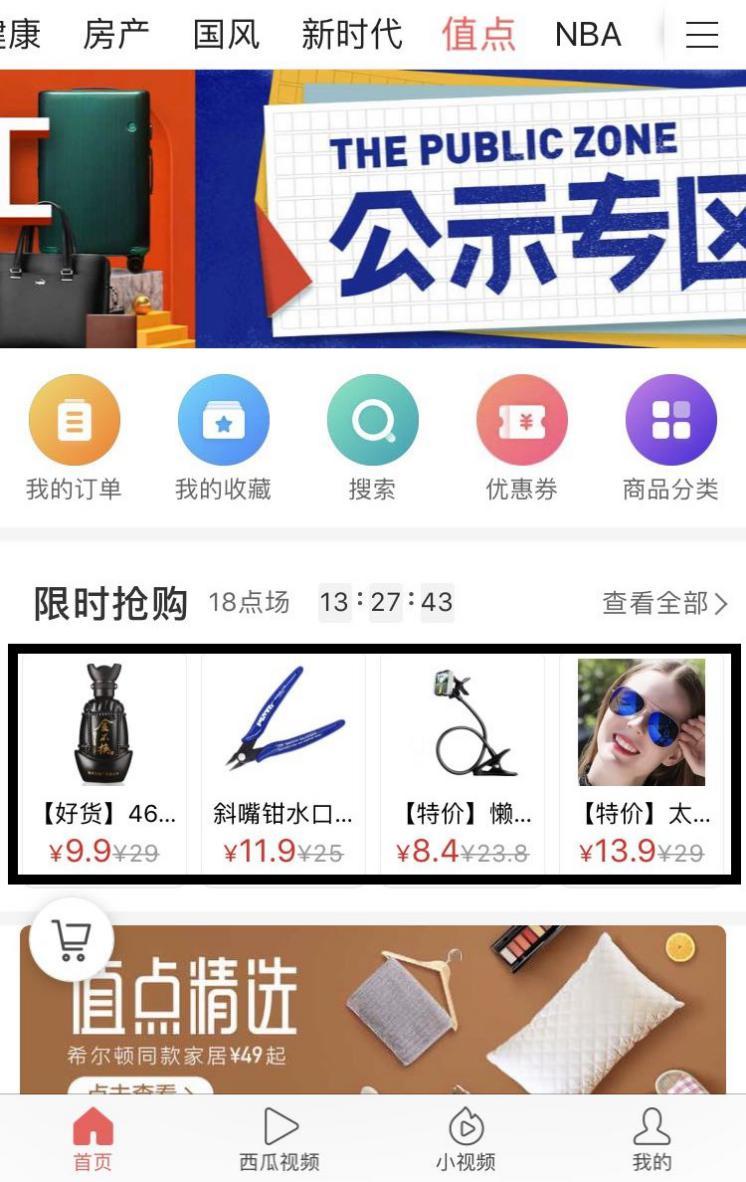746x1182 pixels.
Task: Open the NBA channel tab
Action: point(588,35)
